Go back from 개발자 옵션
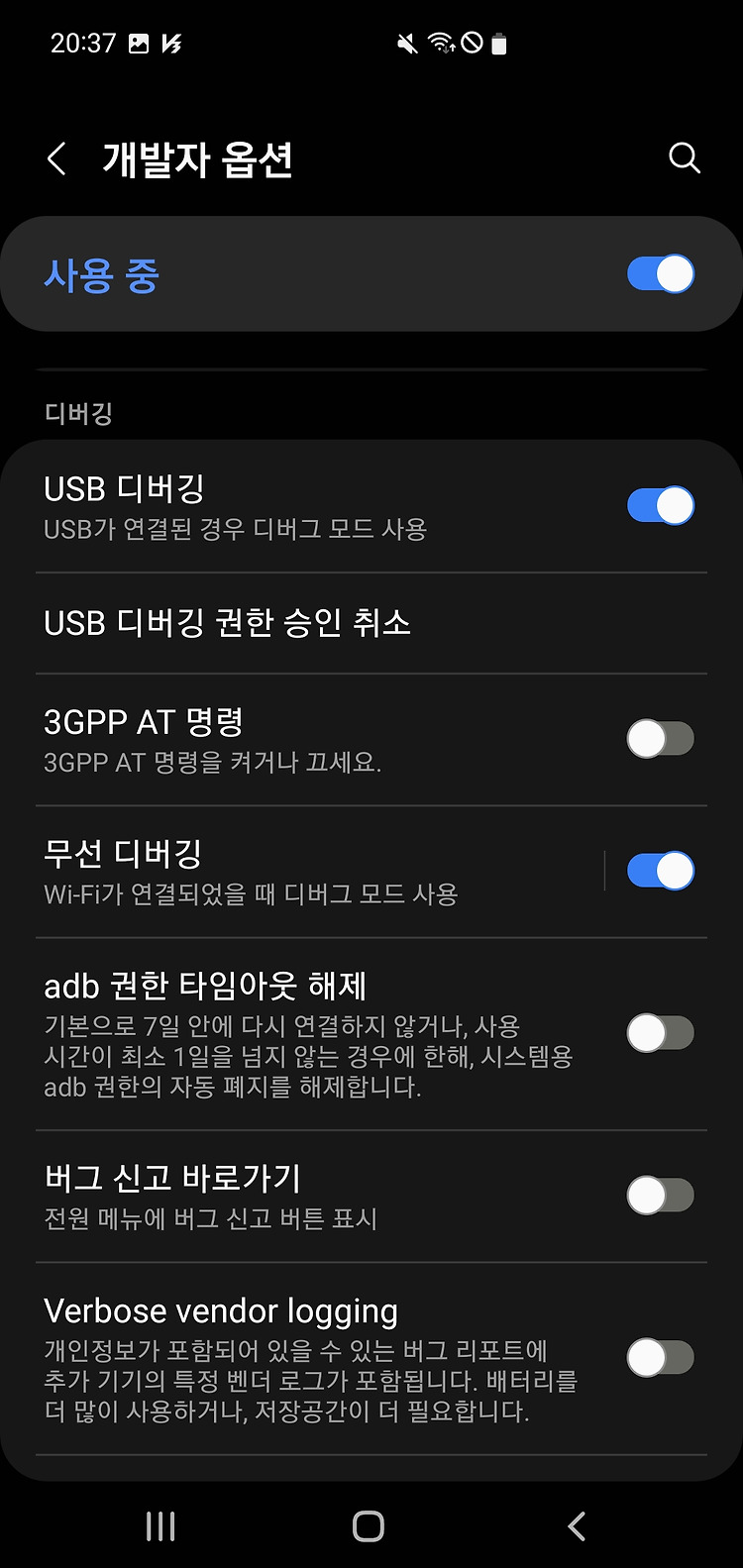 tap(57, 158)
